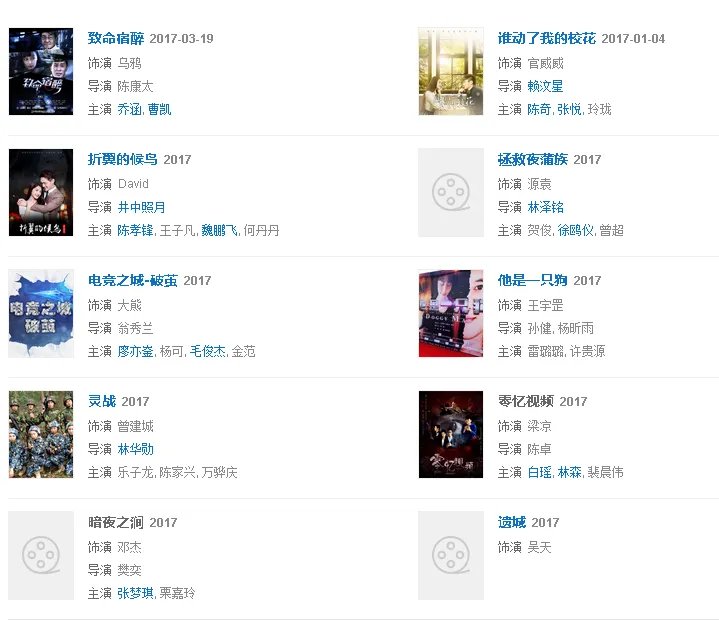Open director 林泽铭's profile link
Screen dimensions: 719x621
point(545,208)
